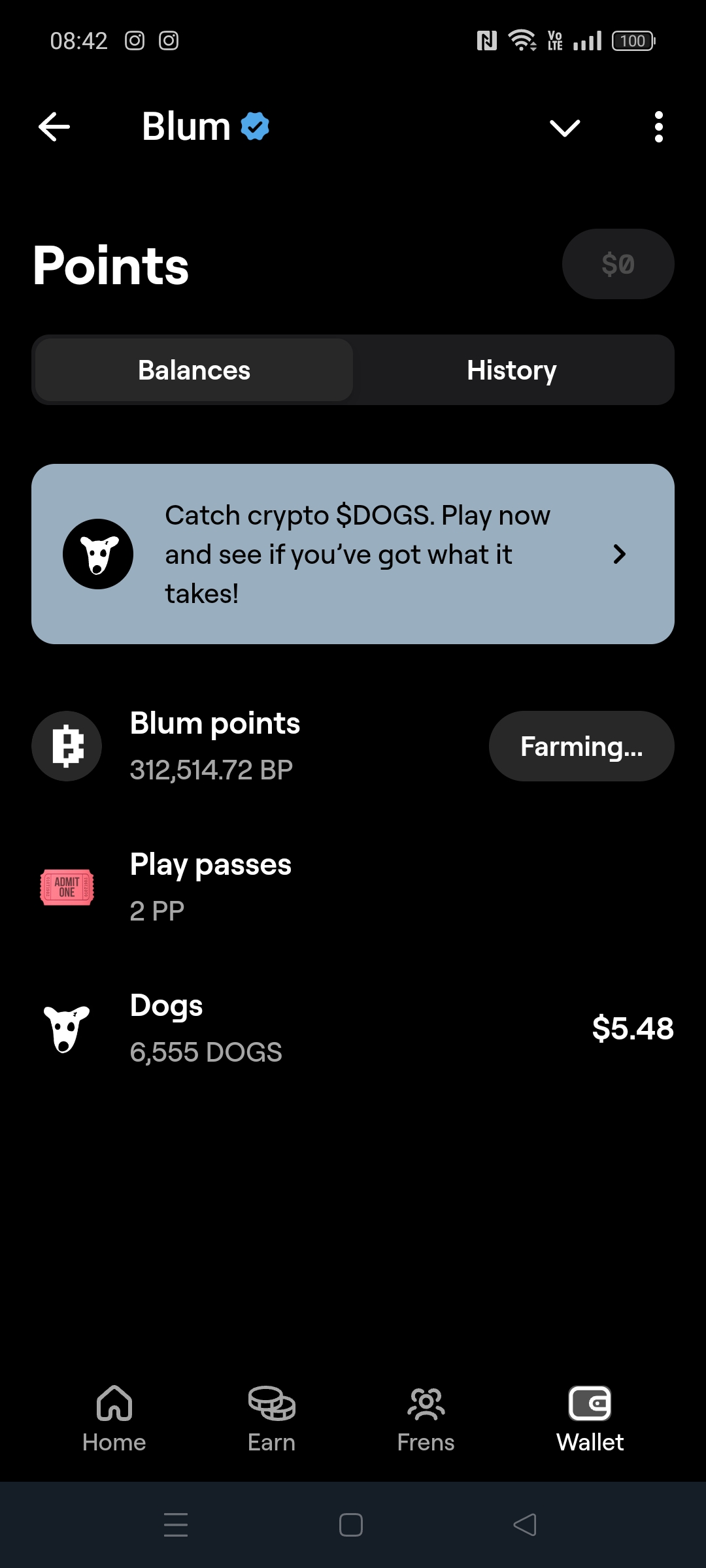This screenshot has height=1568, width=706.
Task: Go to the Home tab
Action: click(114, 1419)
